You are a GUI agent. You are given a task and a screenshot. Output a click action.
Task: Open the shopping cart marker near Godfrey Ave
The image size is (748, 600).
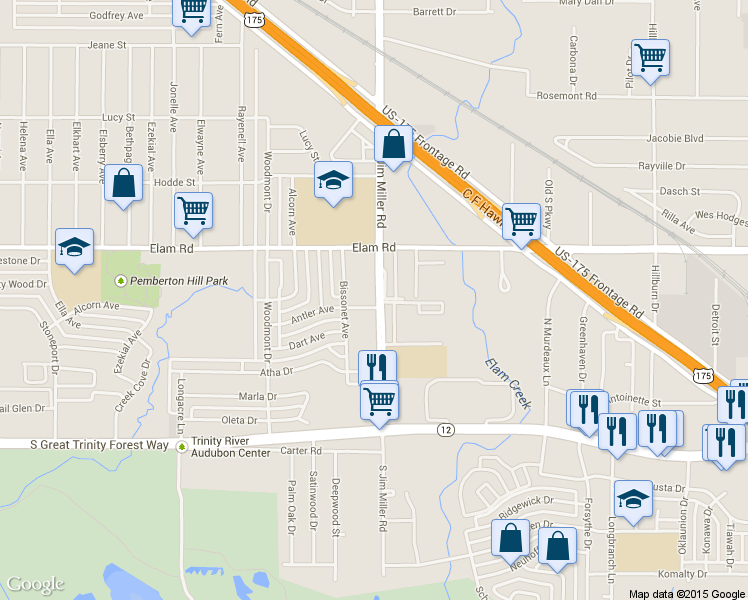(x=192, y=13)
